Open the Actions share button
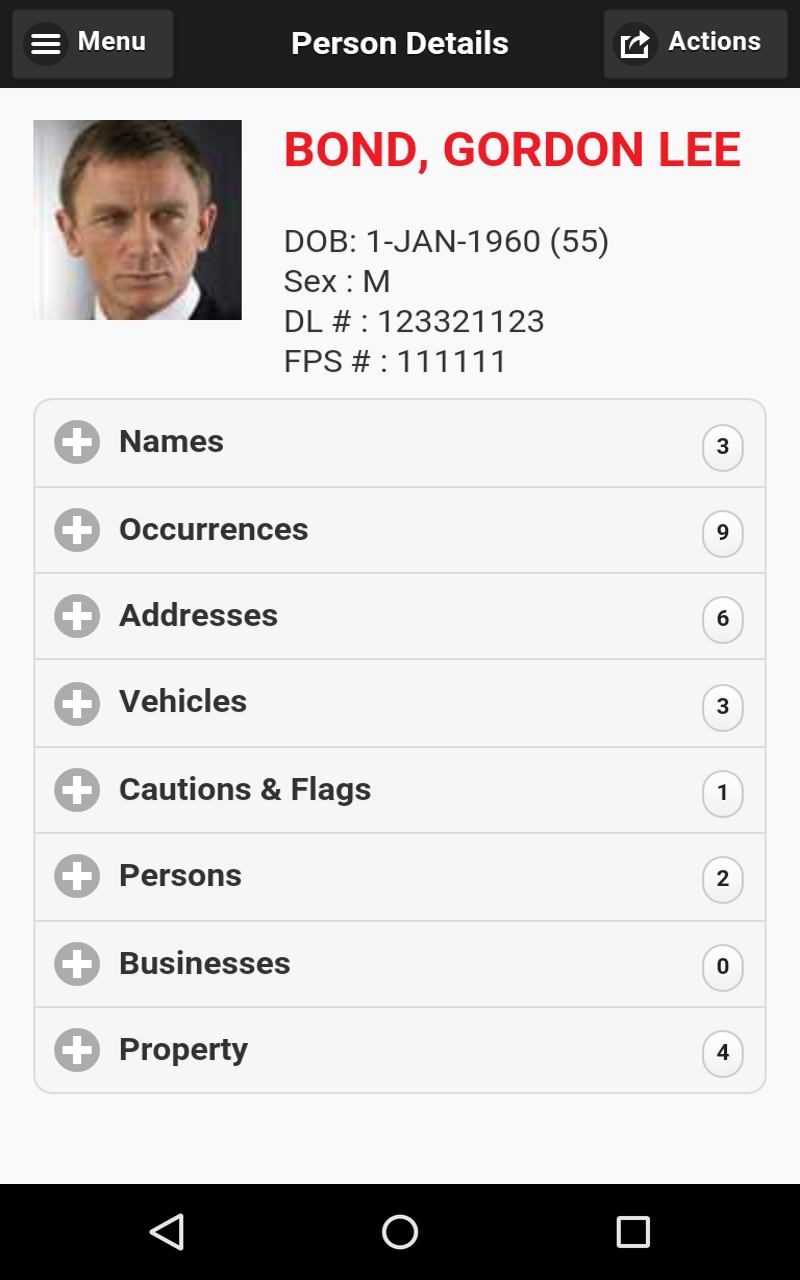The height and width of the screenshot is (1280, 800). (x=694, y=43)
